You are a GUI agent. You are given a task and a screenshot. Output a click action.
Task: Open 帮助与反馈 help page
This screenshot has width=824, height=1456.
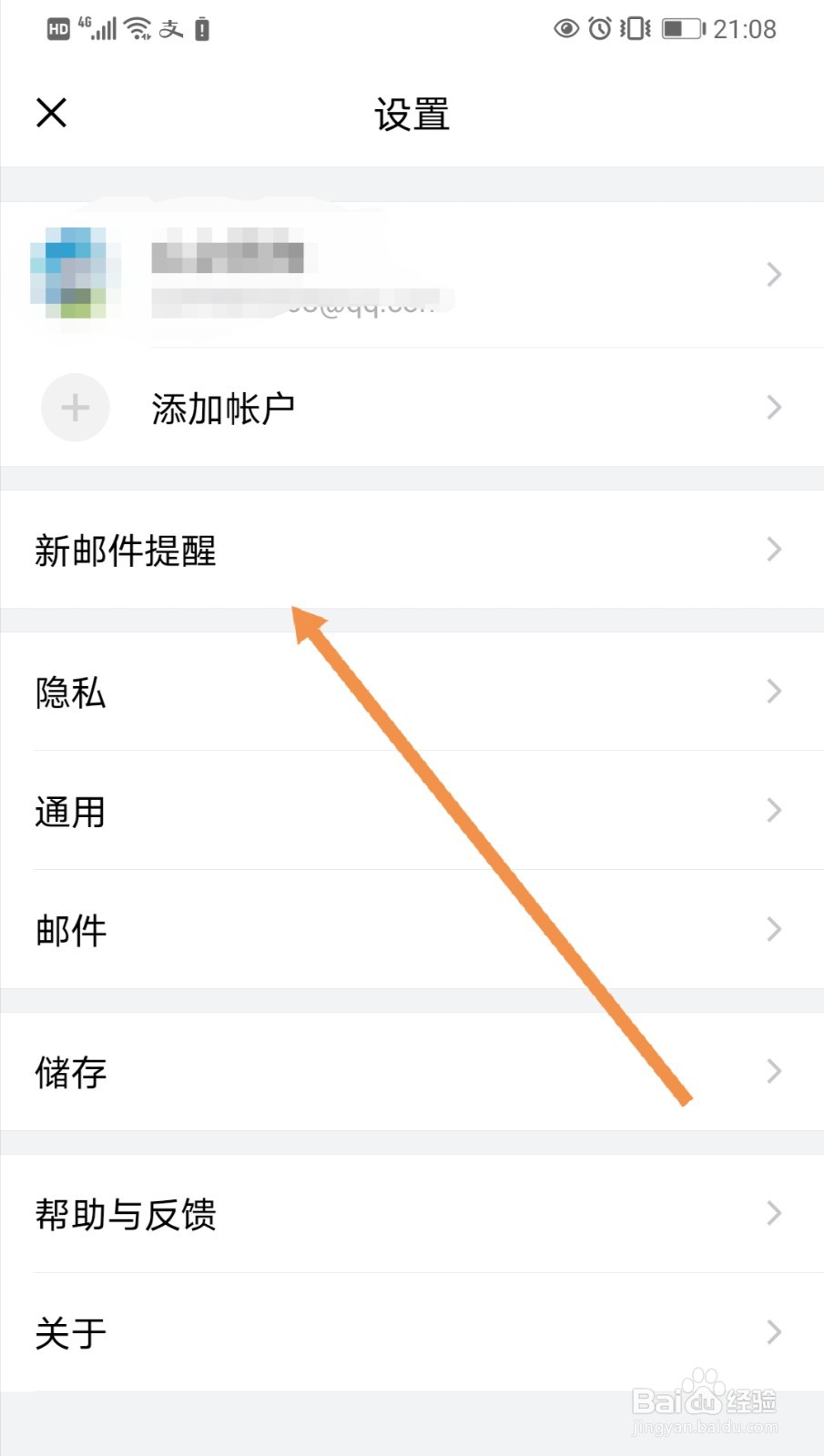click(x=273, y=1214)
